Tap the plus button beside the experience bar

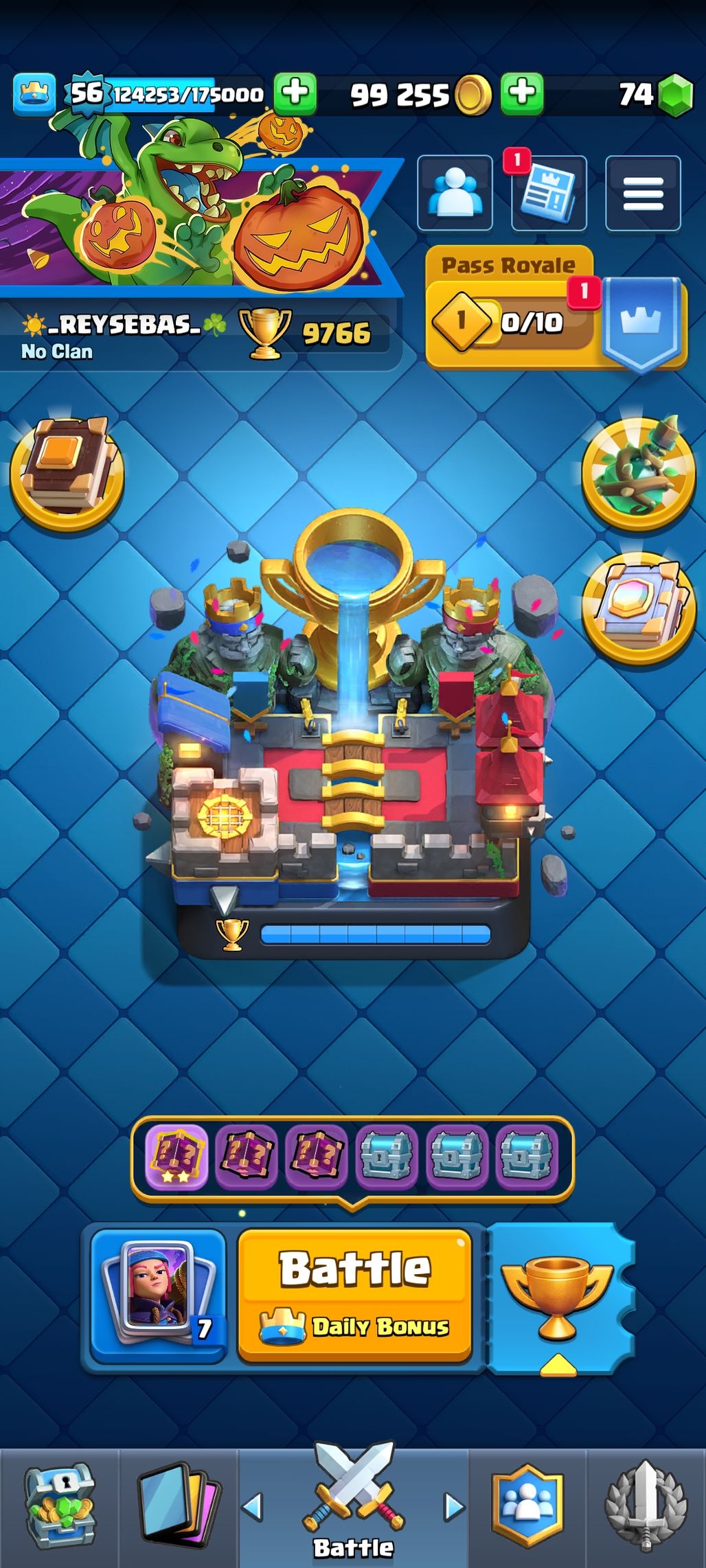pyautogui.click(x=295, y=93)
